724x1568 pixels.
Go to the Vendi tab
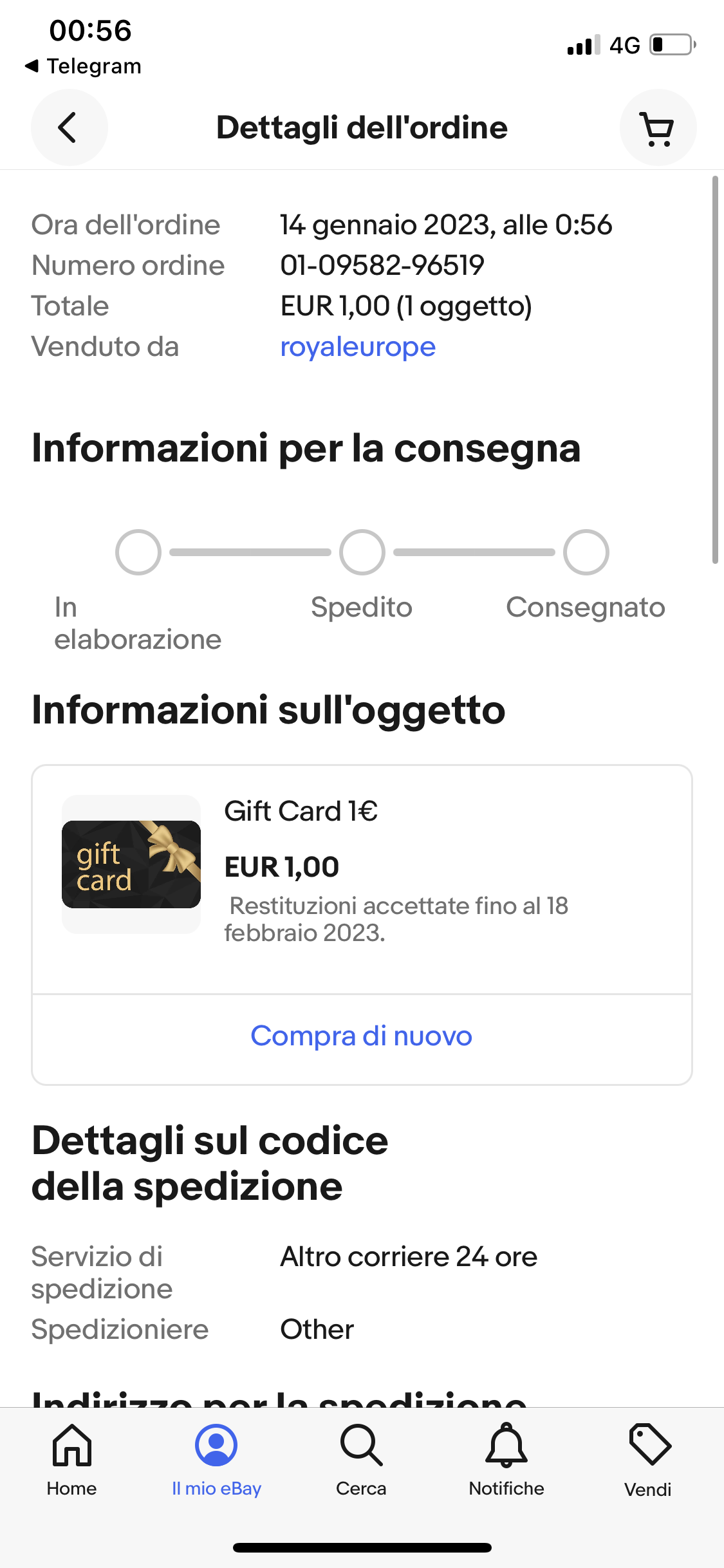click(648, 1460)
